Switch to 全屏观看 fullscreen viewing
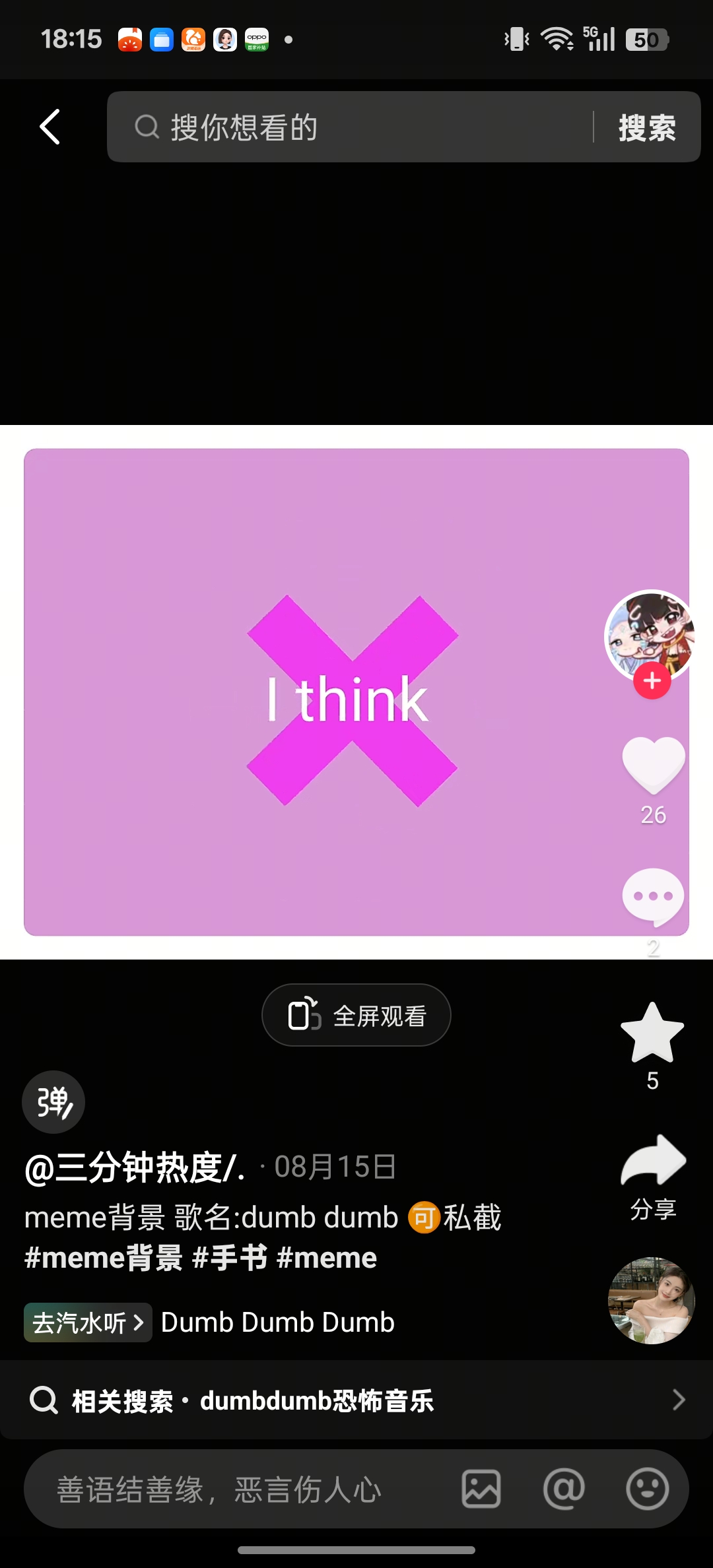Viewport: 713px width, 1568px height. [356, 1014]
